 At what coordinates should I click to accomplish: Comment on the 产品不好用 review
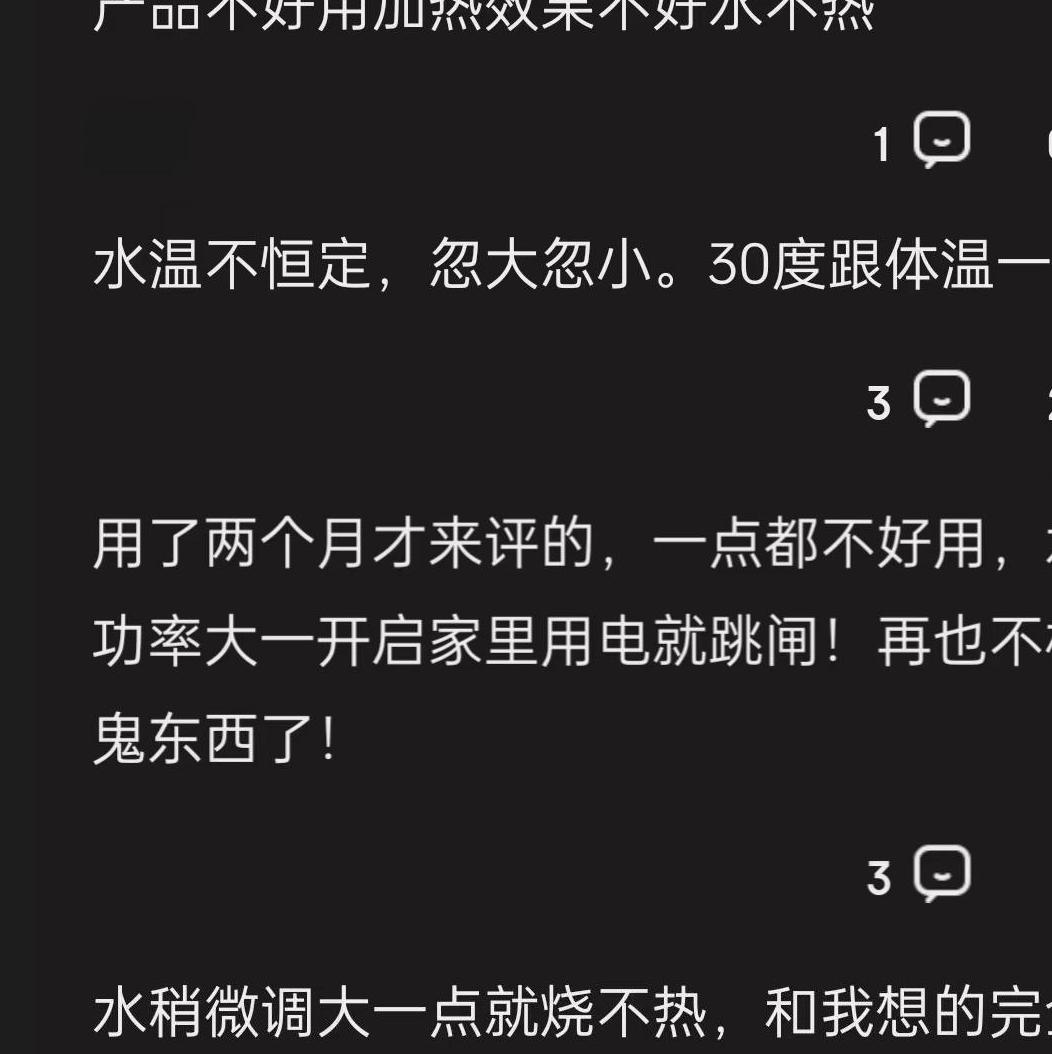tap(943, 140)
